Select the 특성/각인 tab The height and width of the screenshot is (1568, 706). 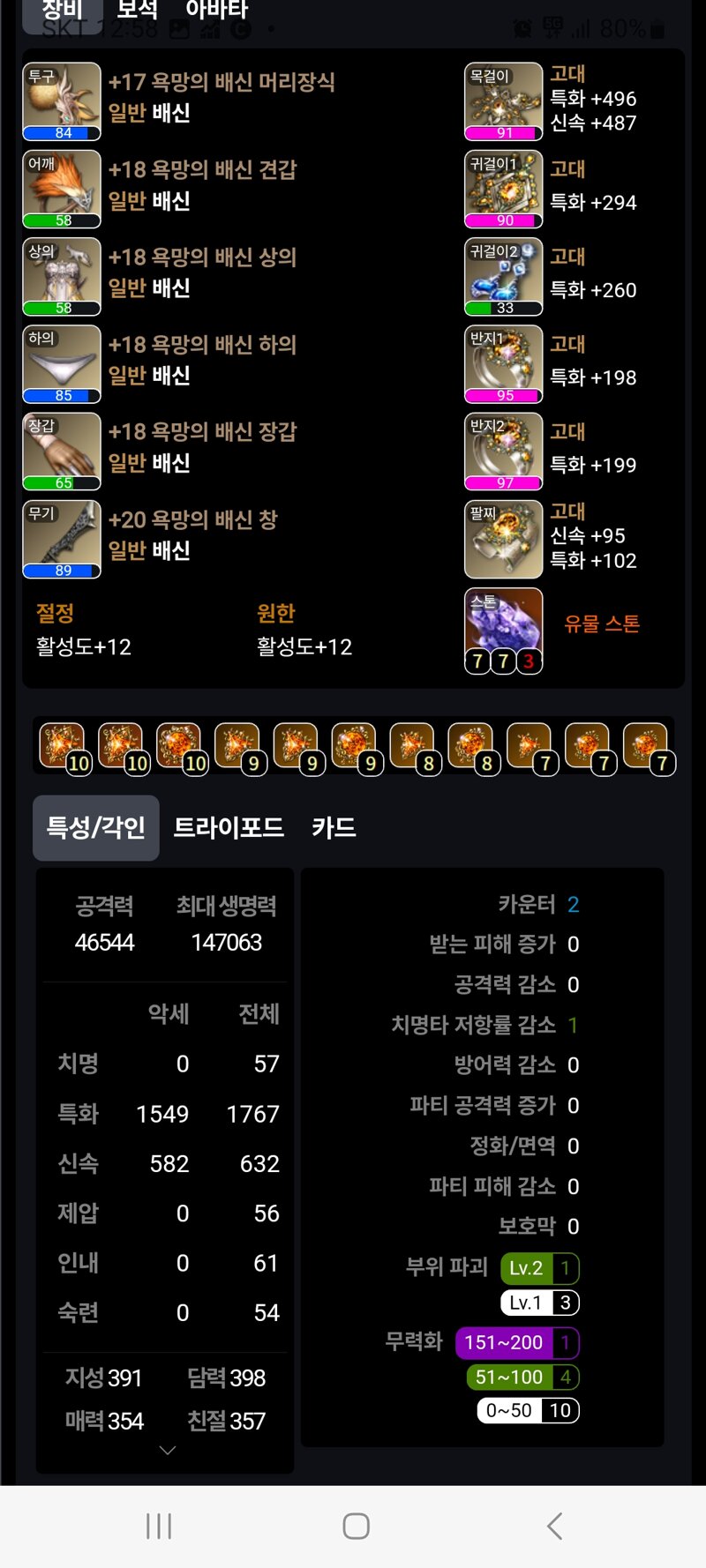pyautogui.click(x=96, y=827)
